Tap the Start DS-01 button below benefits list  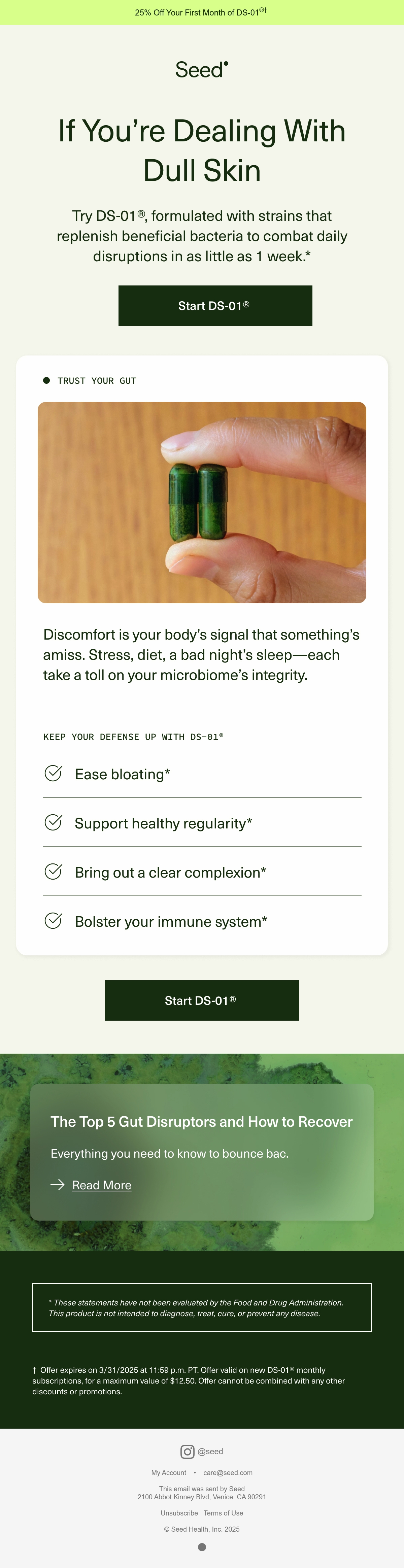(201, 1000)
